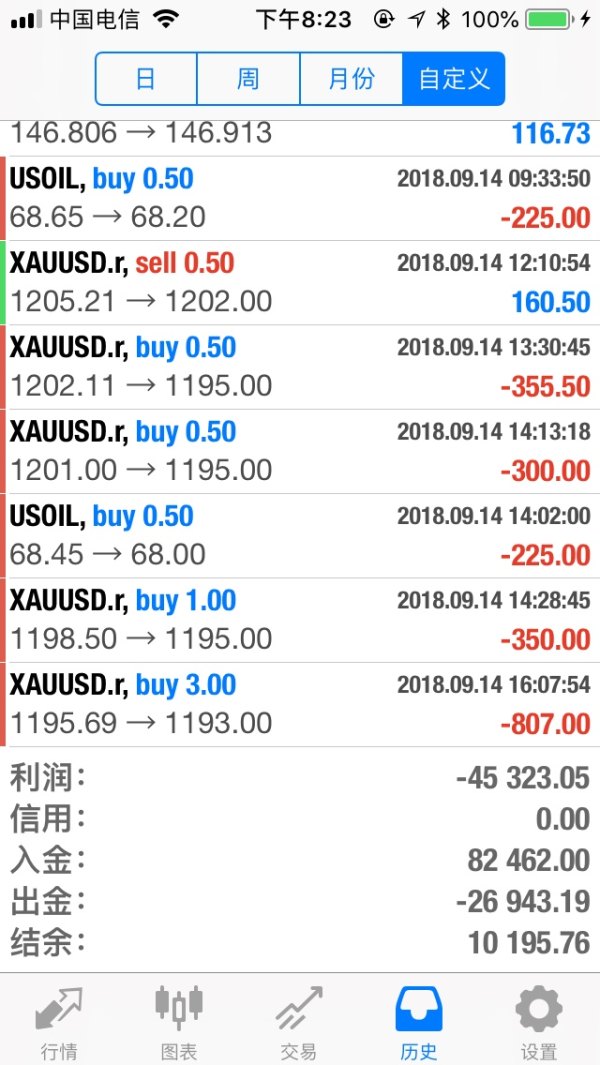
Task: View the XAUUSD.r buy 1.00 trade
Action: [300, 620]
